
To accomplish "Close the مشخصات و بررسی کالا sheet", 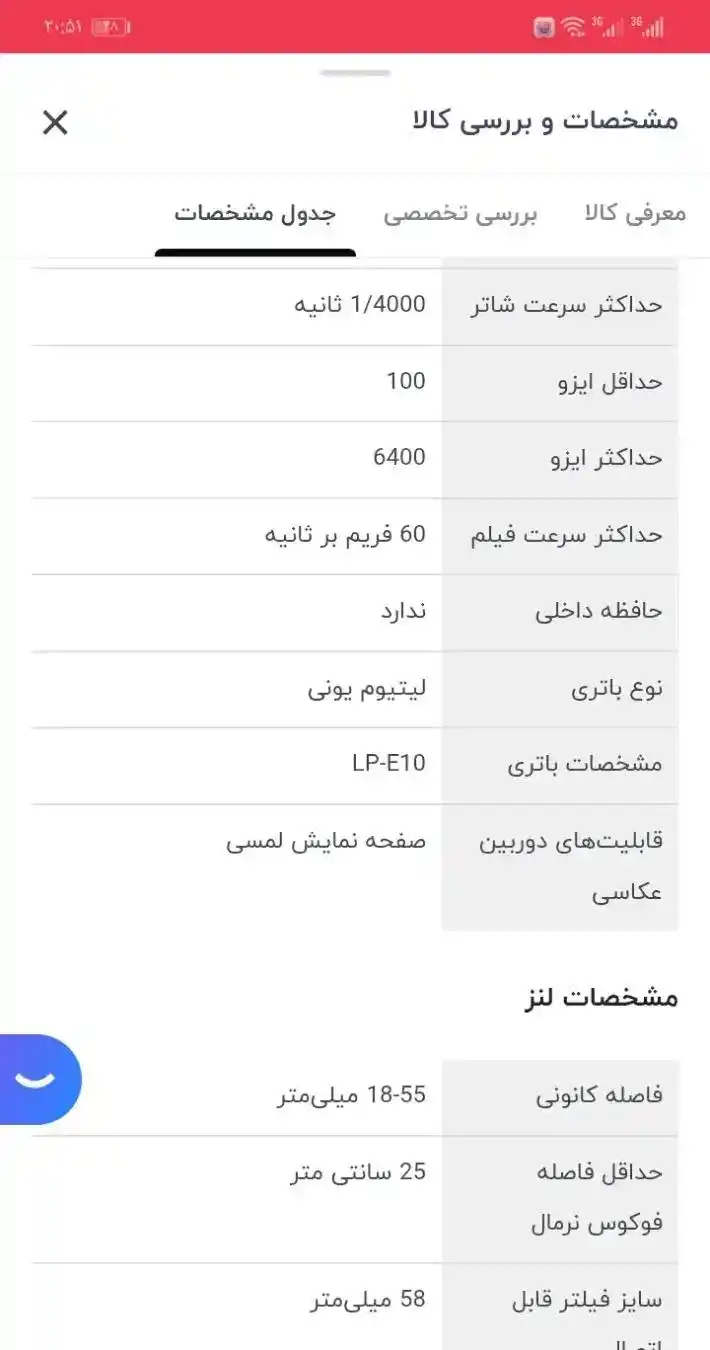I will coord(55,123).
